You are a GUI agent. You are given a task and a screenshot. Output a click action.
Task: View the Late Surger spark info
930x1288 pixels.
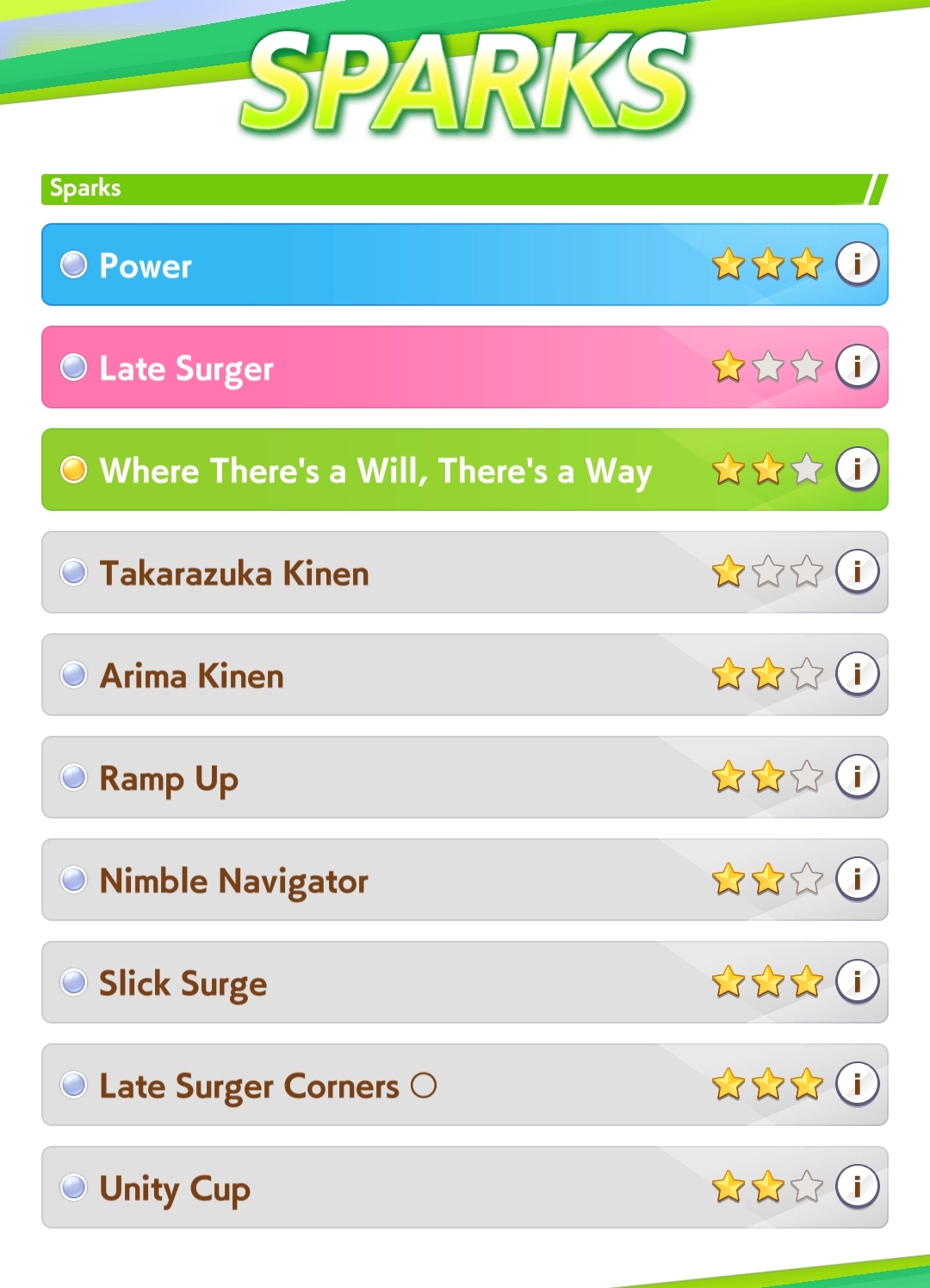click(x=857, y=366)
